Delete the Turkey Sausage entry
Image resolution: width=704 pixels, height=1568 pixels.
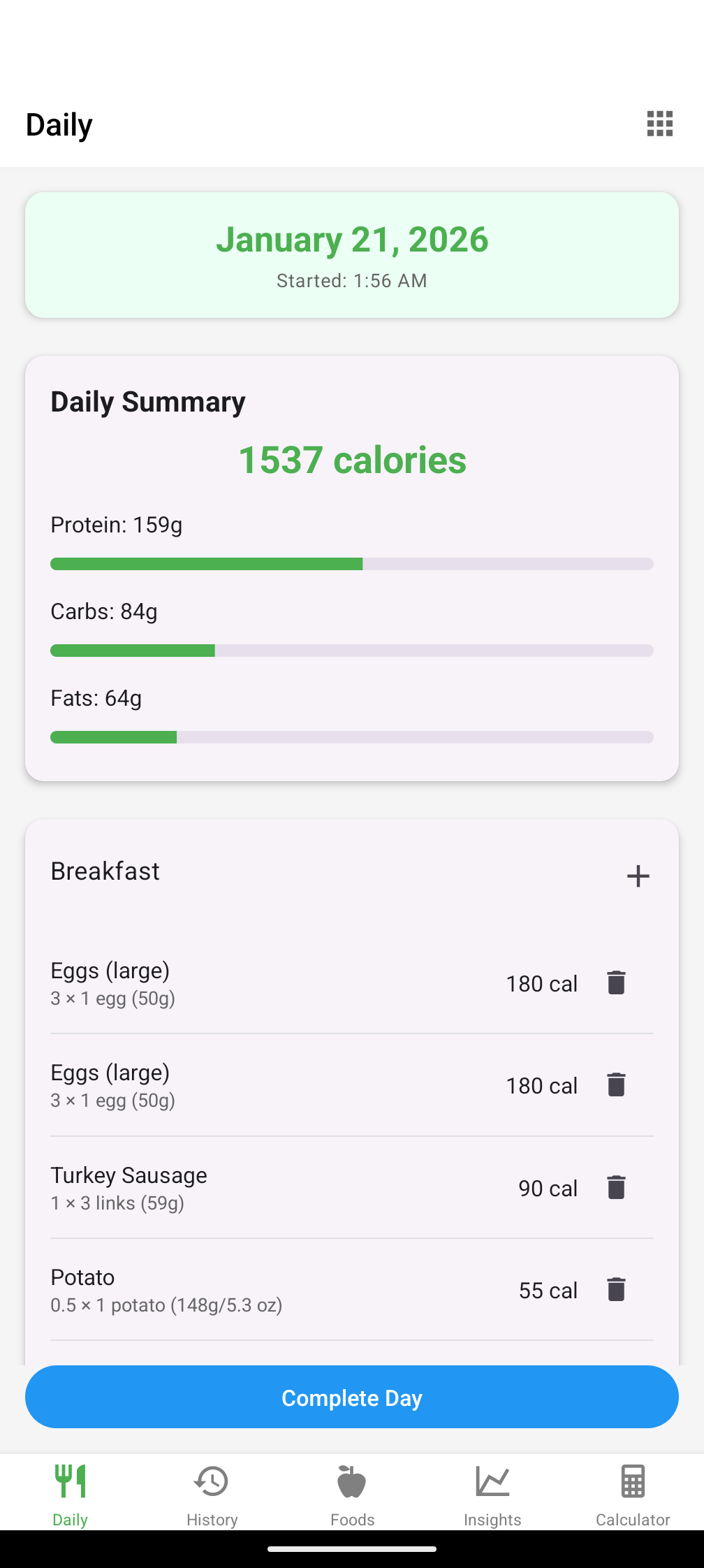[x=616, y=1187]
